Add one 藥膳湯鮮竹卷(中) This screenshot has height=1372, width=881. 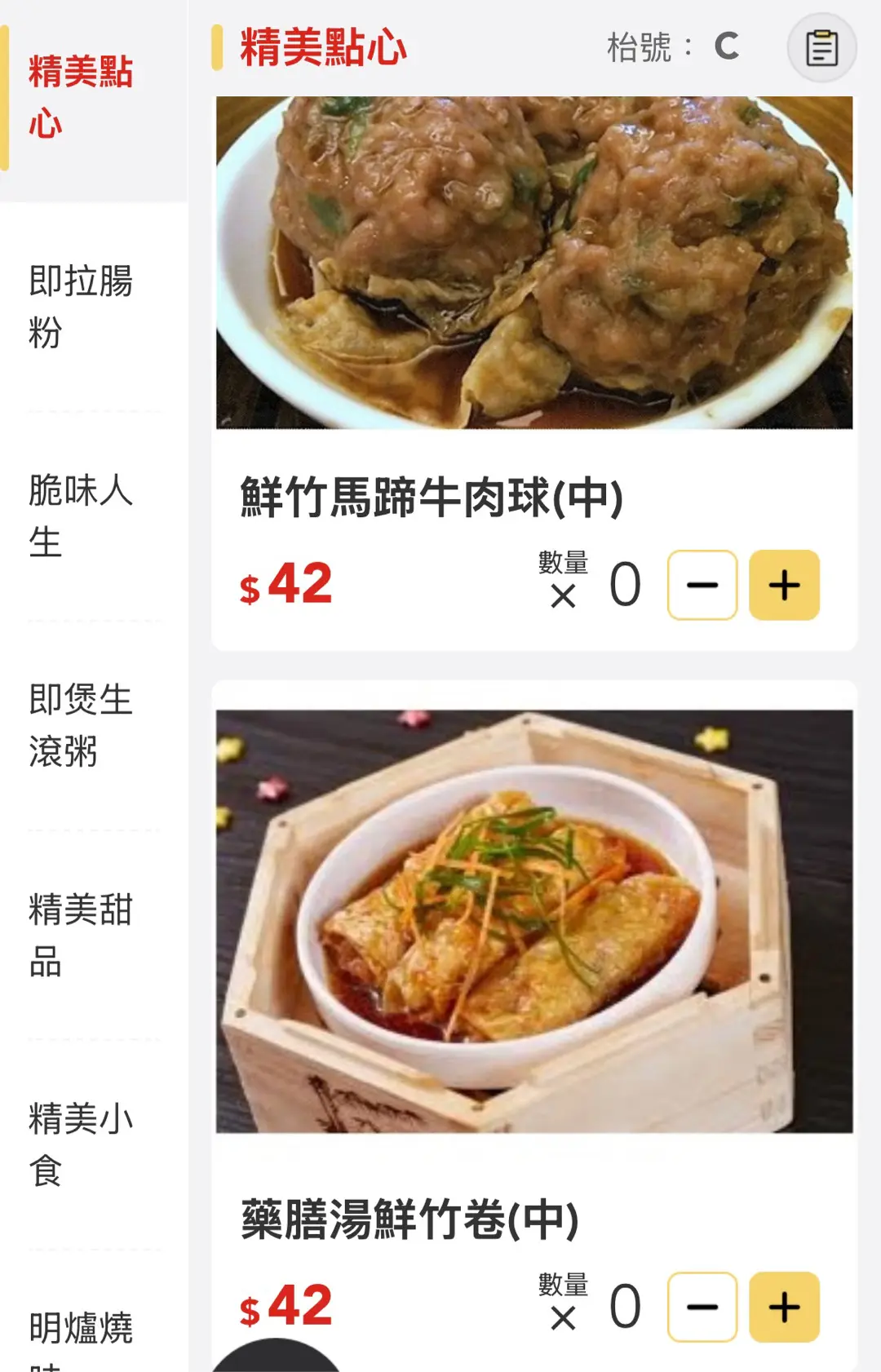784,1307
